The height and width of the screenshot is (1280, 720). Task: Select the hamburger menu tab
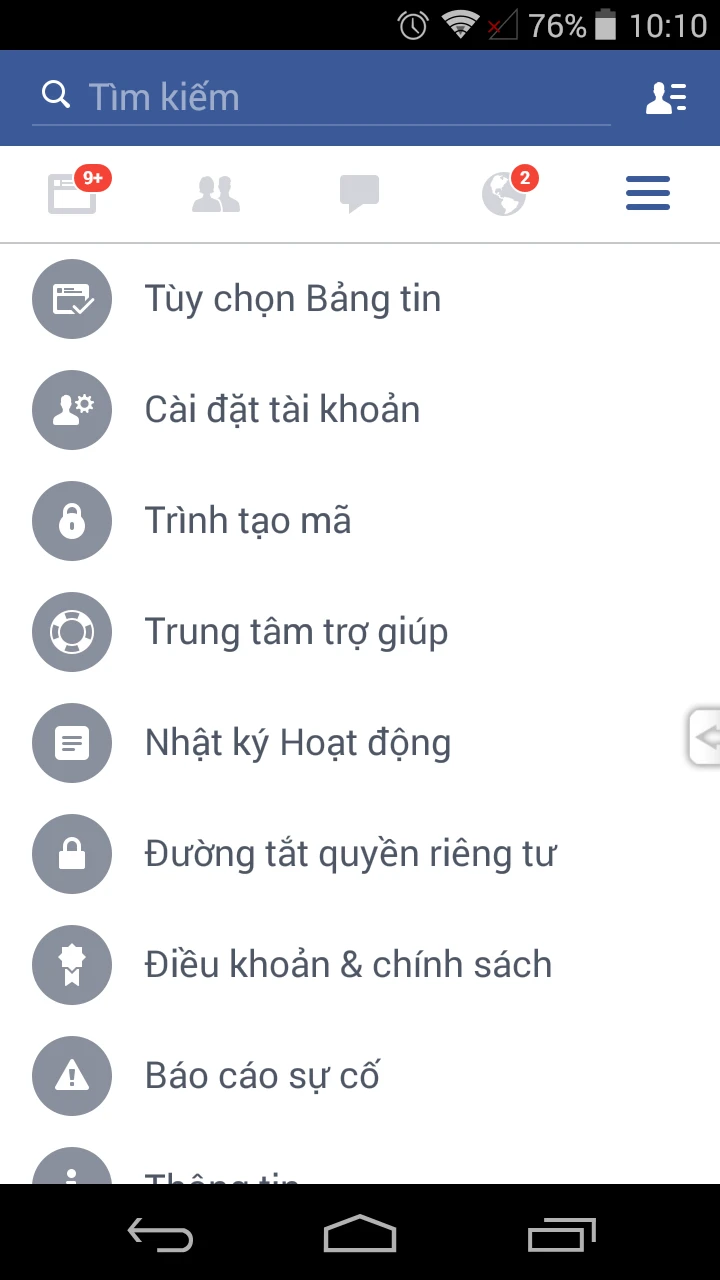pos(648,194)
